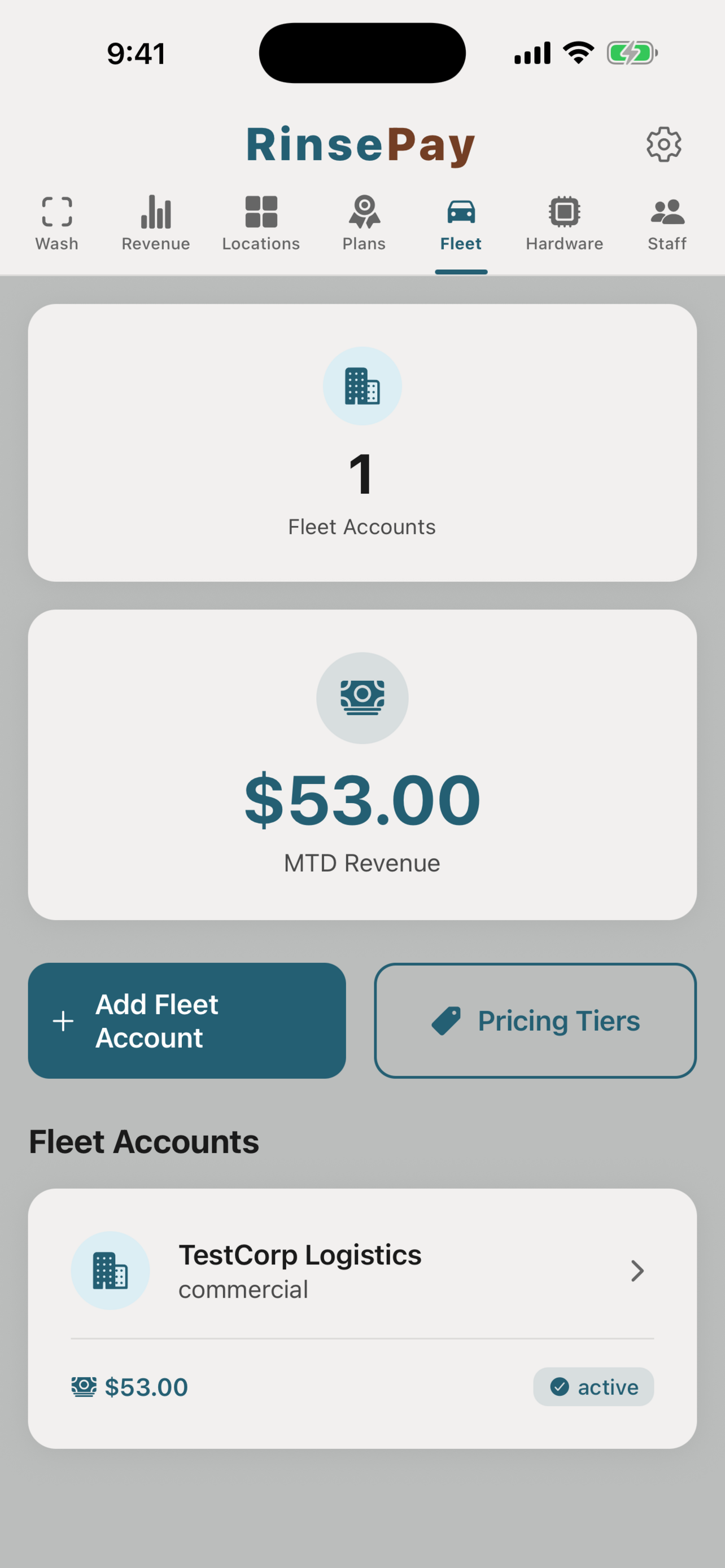Click the MTD Revenue cash icon
This screenshot has height=1568, width=725.
(x=362, y=699)
